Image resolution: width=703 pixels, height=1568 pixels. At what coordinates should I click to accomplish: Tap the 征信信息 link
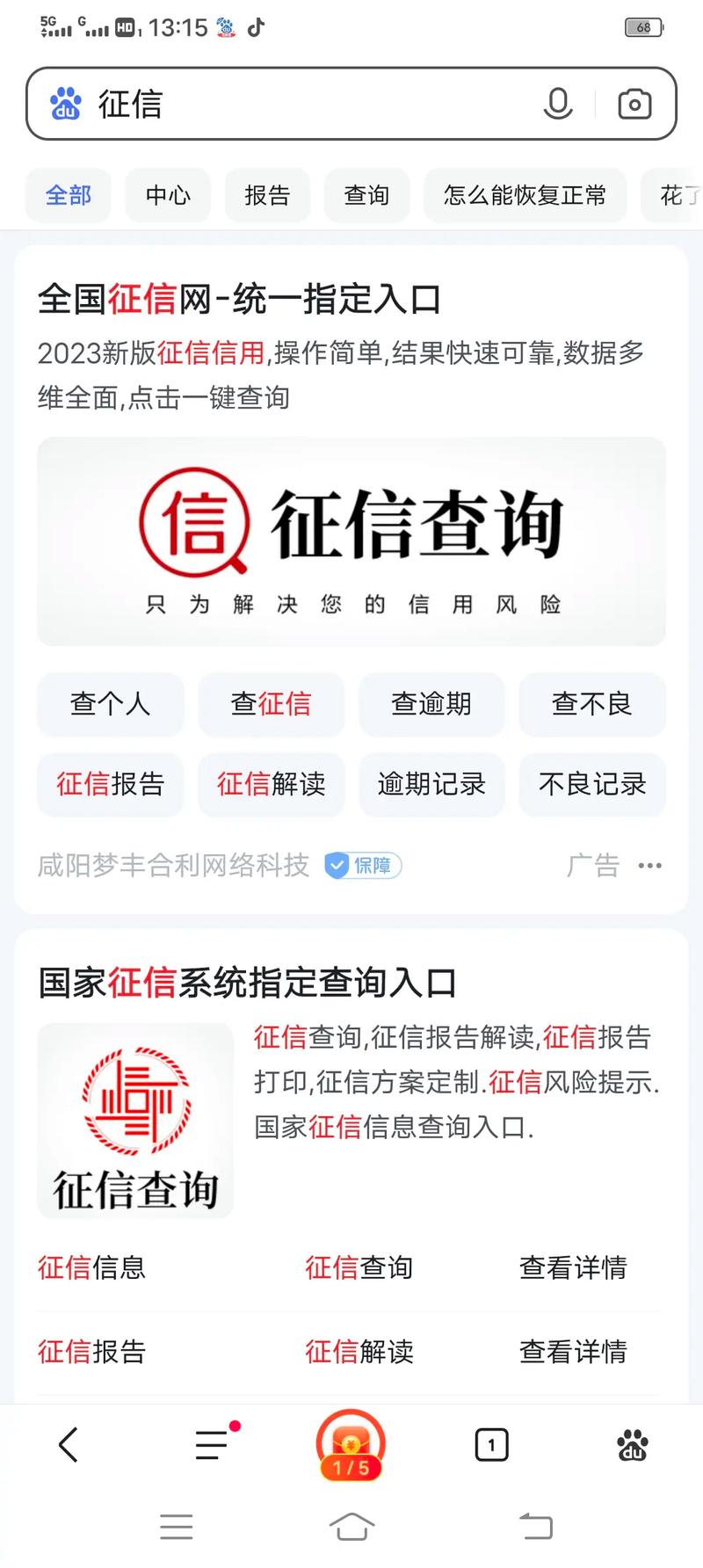91,1267
